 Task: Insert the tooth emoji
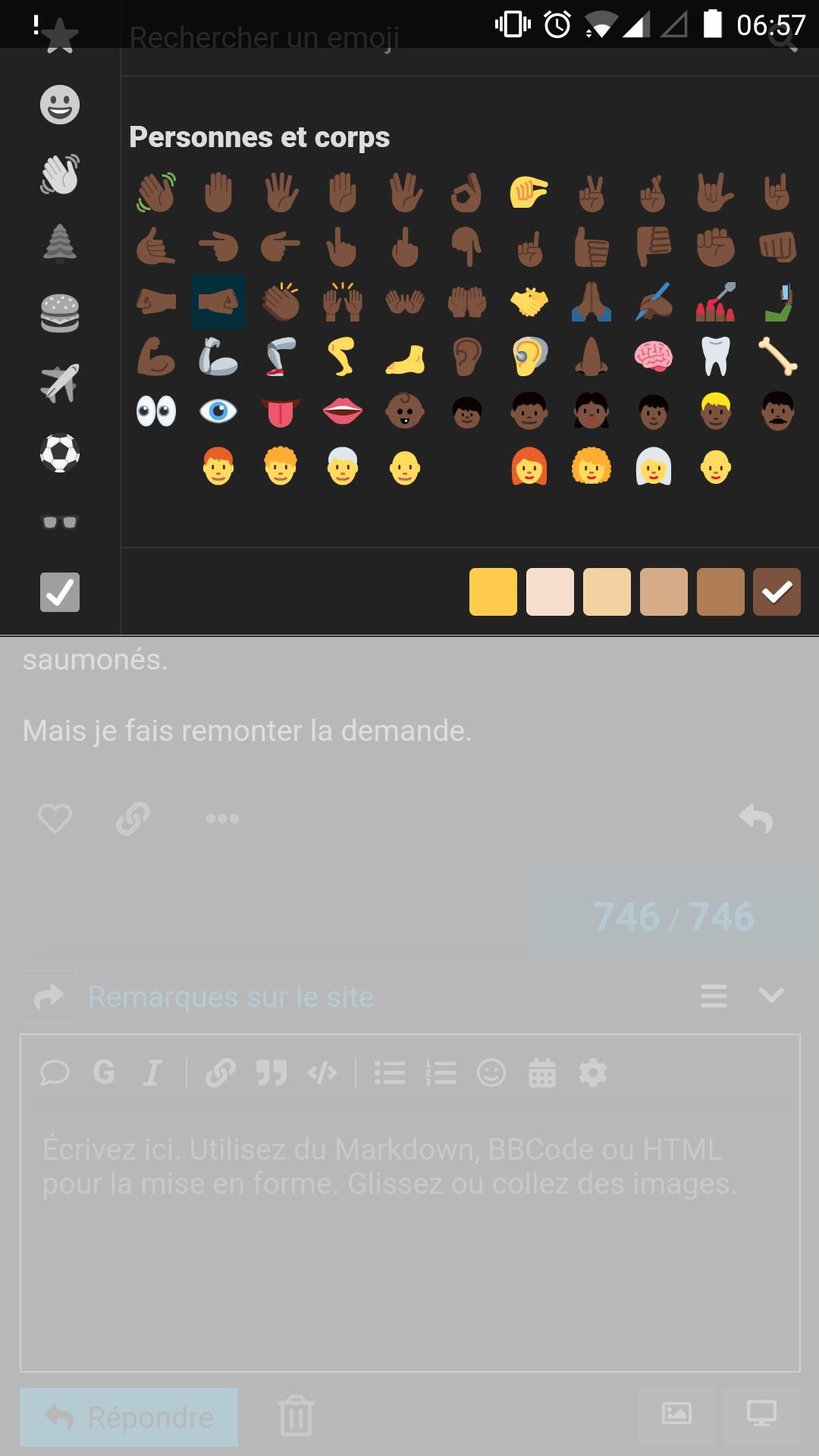pyautogui.click(x=716, y=356)
